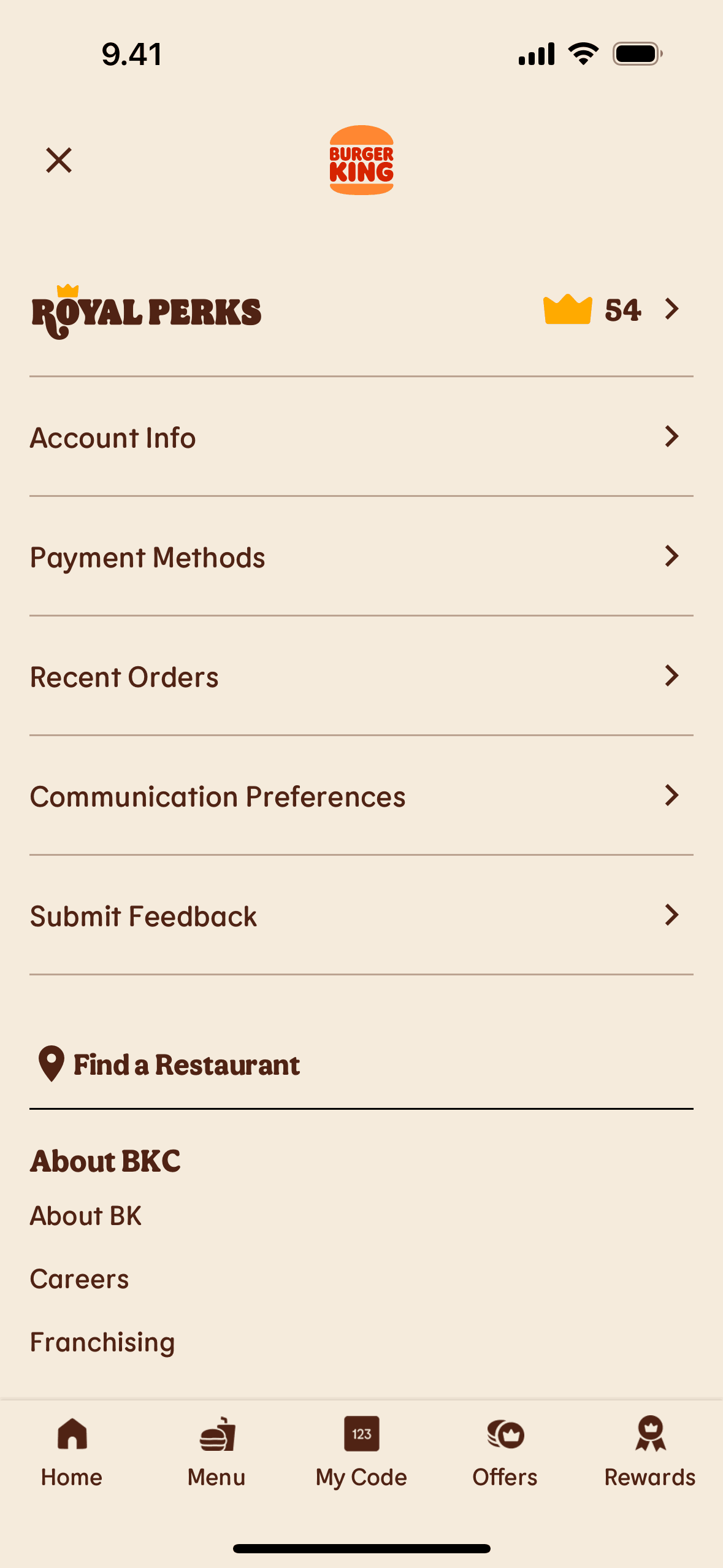Open the My Code tab
Viewport: 723px width, 1568px height.
[361, 1452]
